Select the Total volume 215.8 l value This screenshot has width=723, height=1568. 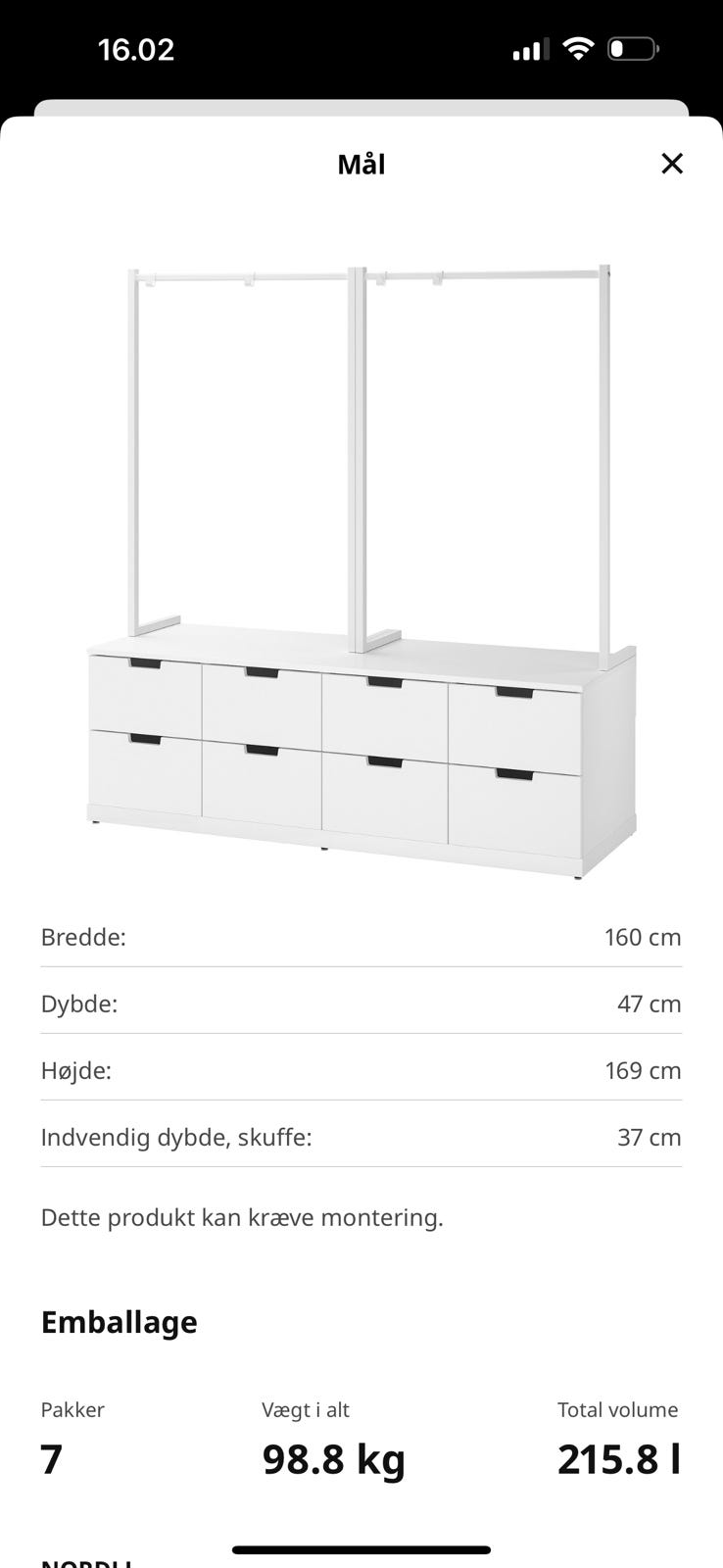(x=617, y=1457)
